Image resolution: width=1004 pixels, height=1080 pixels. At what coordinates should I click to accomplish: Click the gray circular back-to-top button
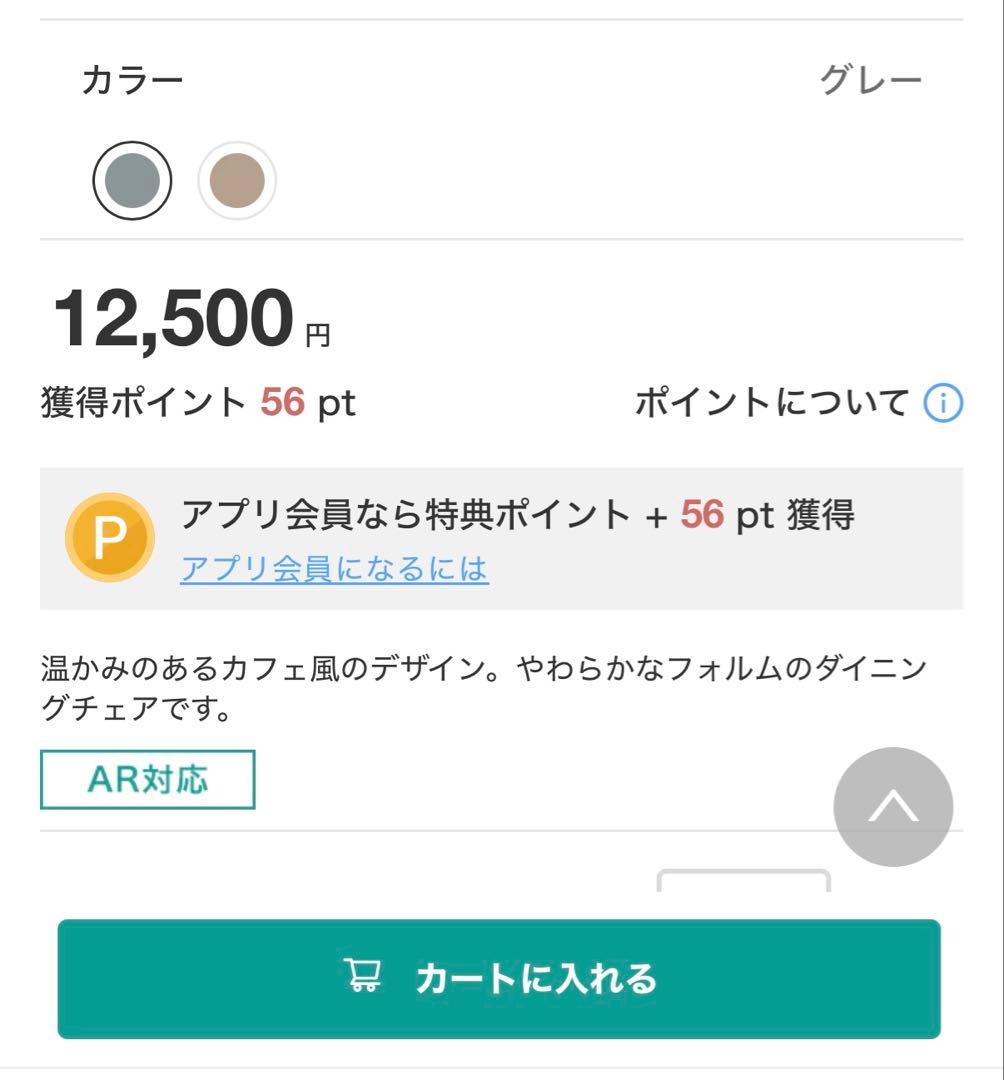pyautogui.click(x=893, y=805)
